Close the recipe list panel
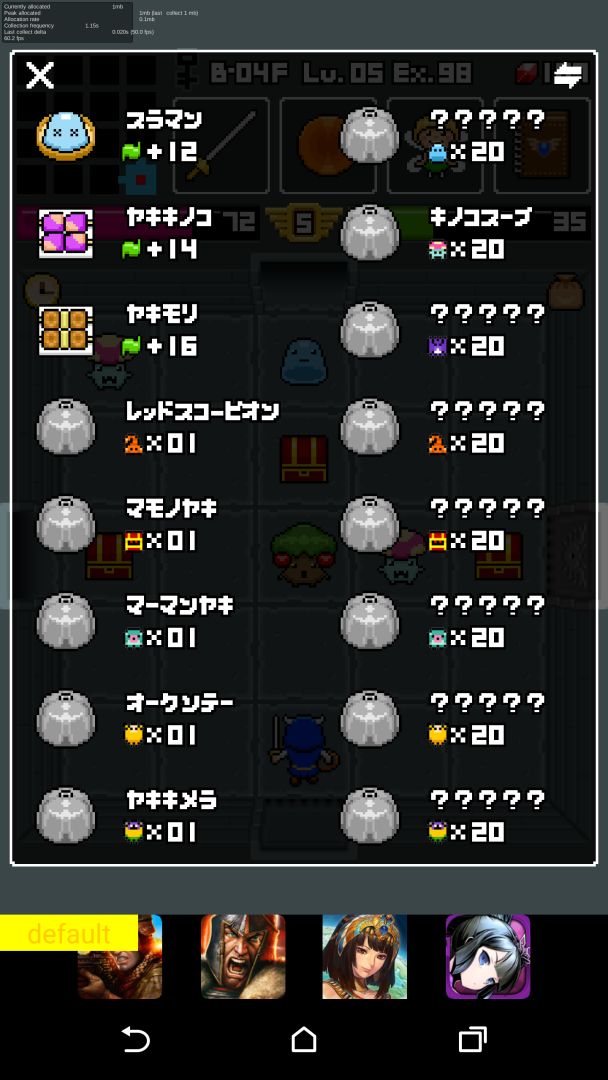This screenshot has width=608, height=1080. coord(40,75)
